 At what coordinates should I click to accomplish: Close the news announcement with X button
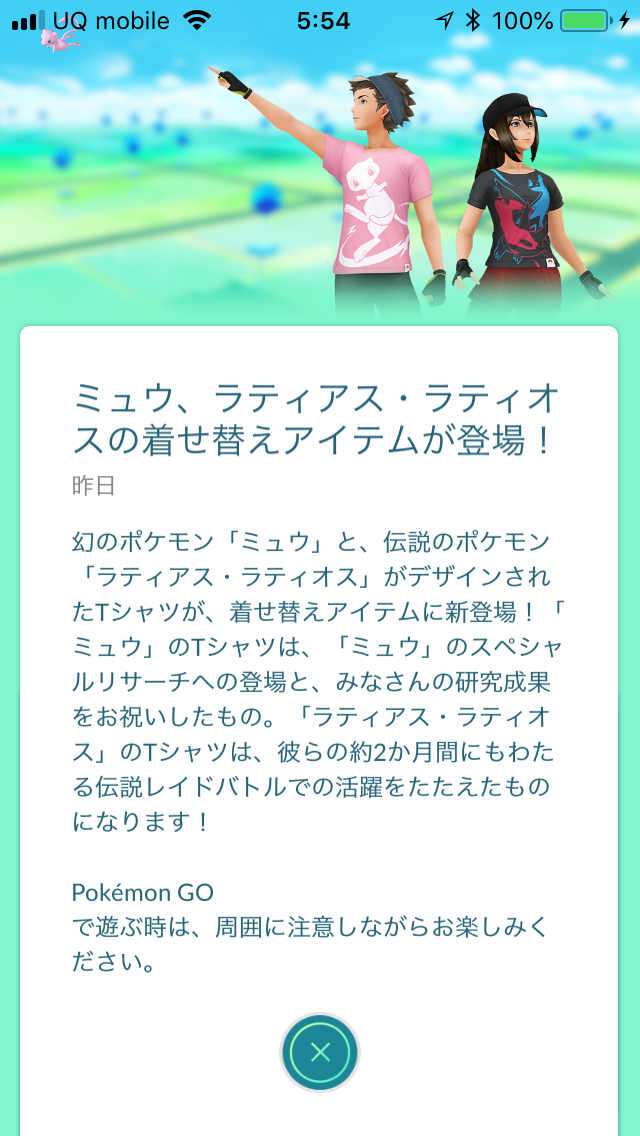pos(320,1051)
